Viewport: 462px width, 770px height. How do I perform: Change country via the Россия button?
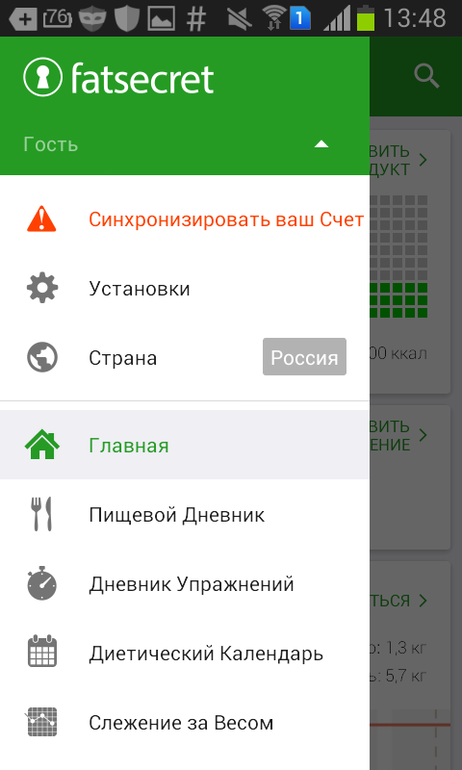[x=304, y=357]
